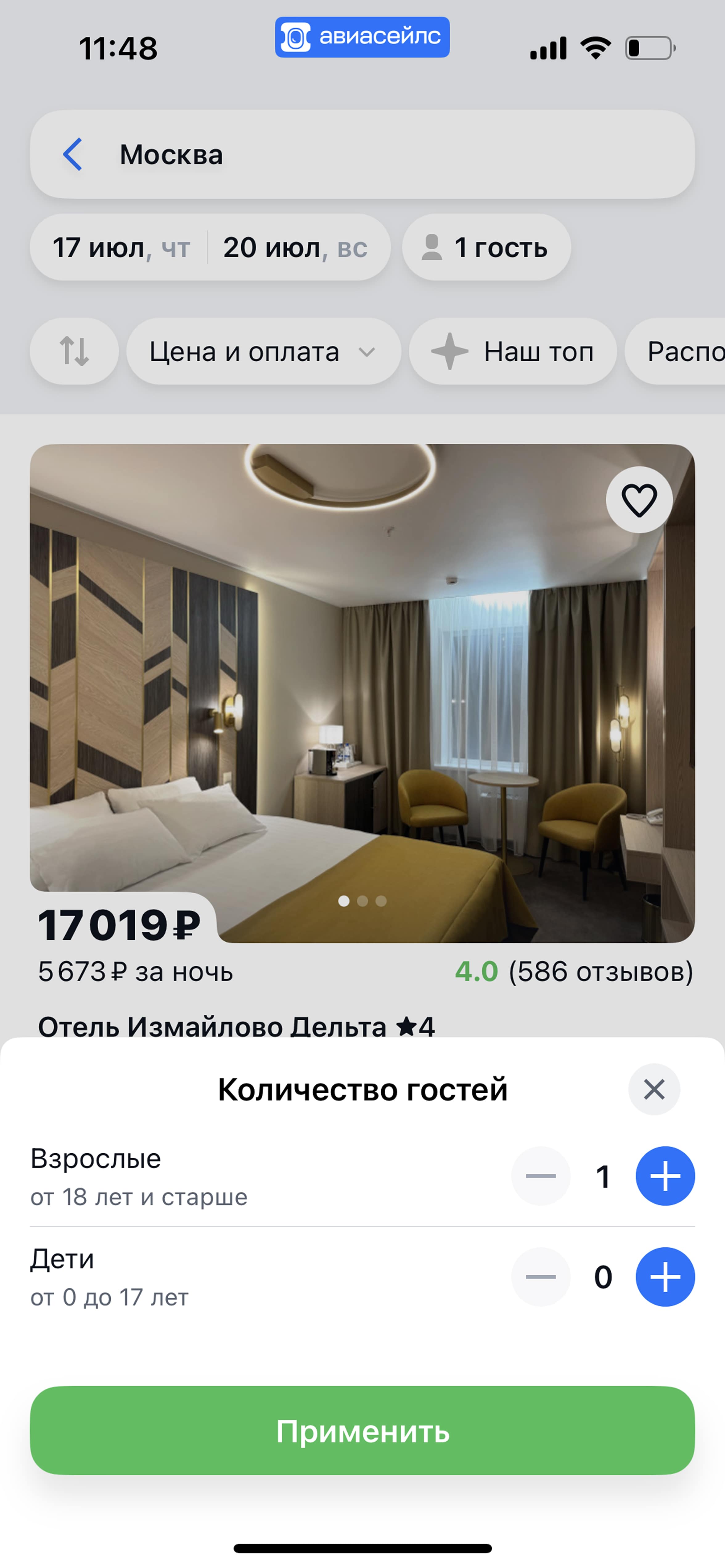
Task: Add a child guest
Action: pos(665,1277)
